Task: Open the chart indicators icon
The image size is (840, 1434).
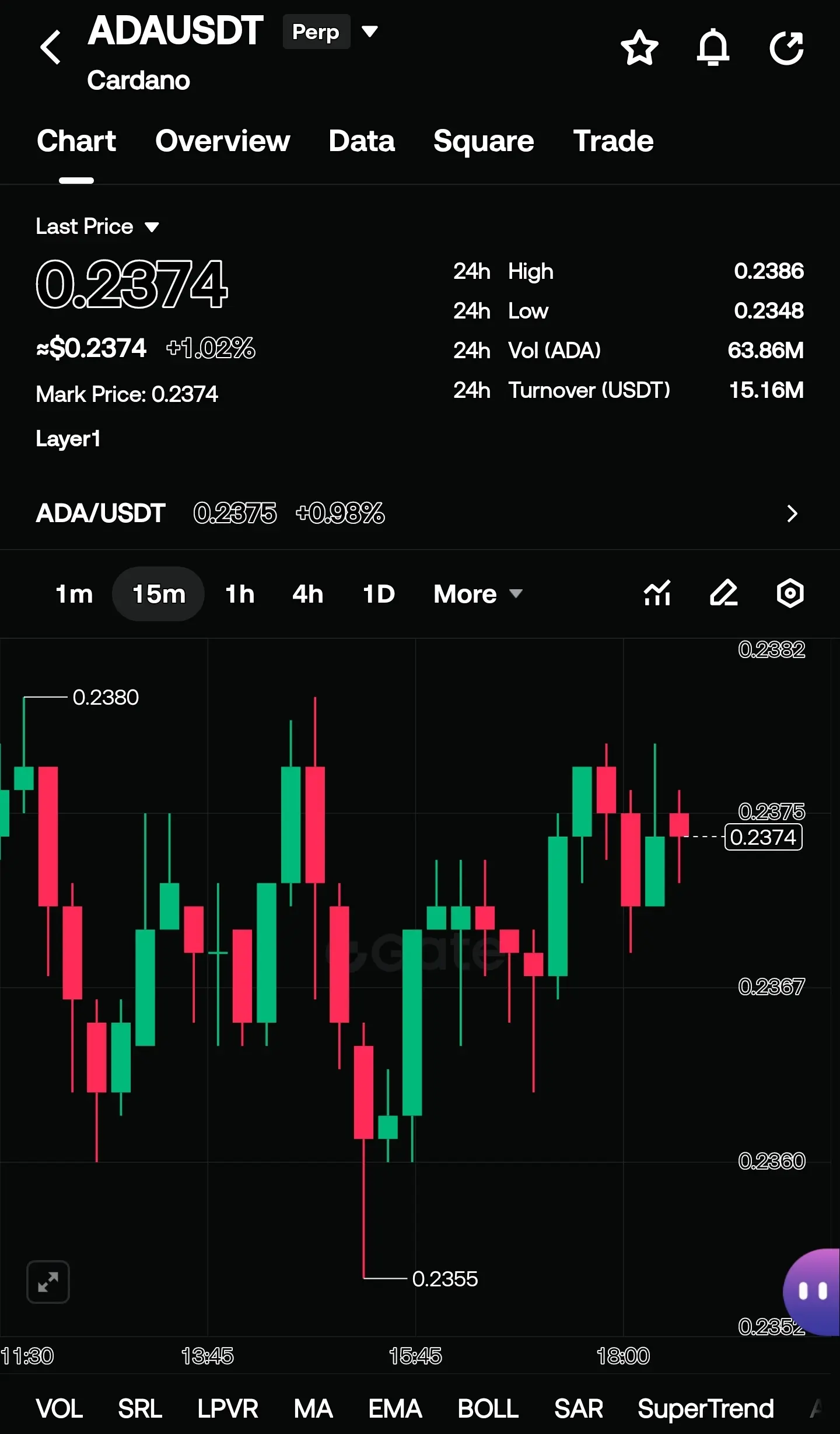Action: point(657,593)
